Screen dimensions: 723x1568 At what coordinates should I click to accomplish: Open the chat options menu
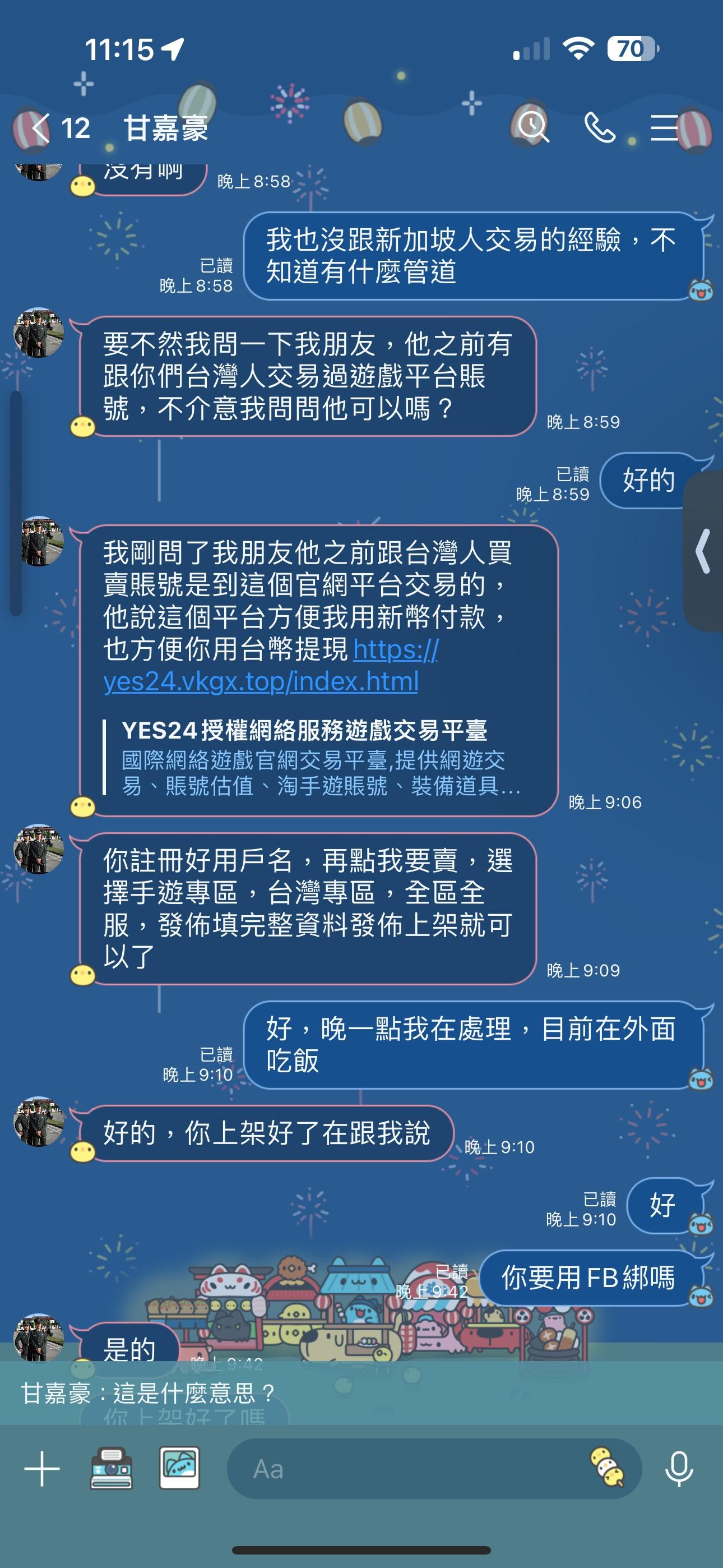click(x=665, y=127)
